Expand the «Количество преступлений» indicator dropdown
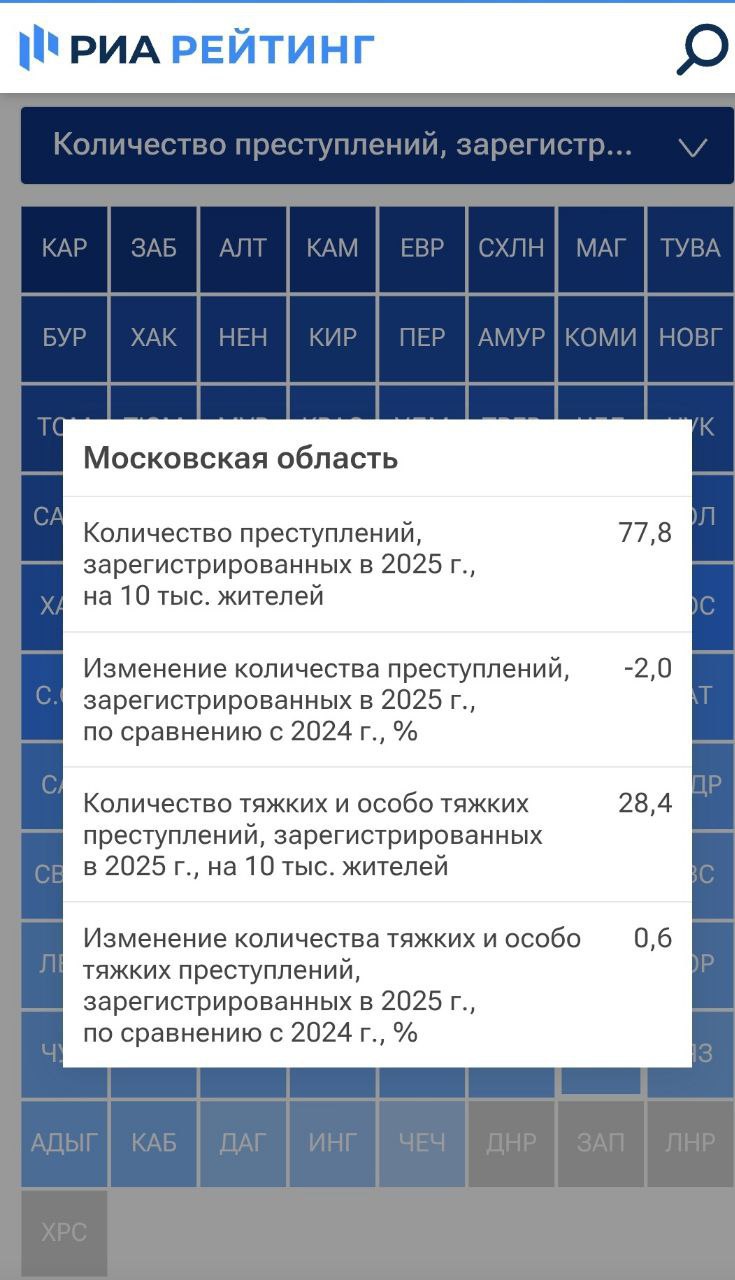 377,146
